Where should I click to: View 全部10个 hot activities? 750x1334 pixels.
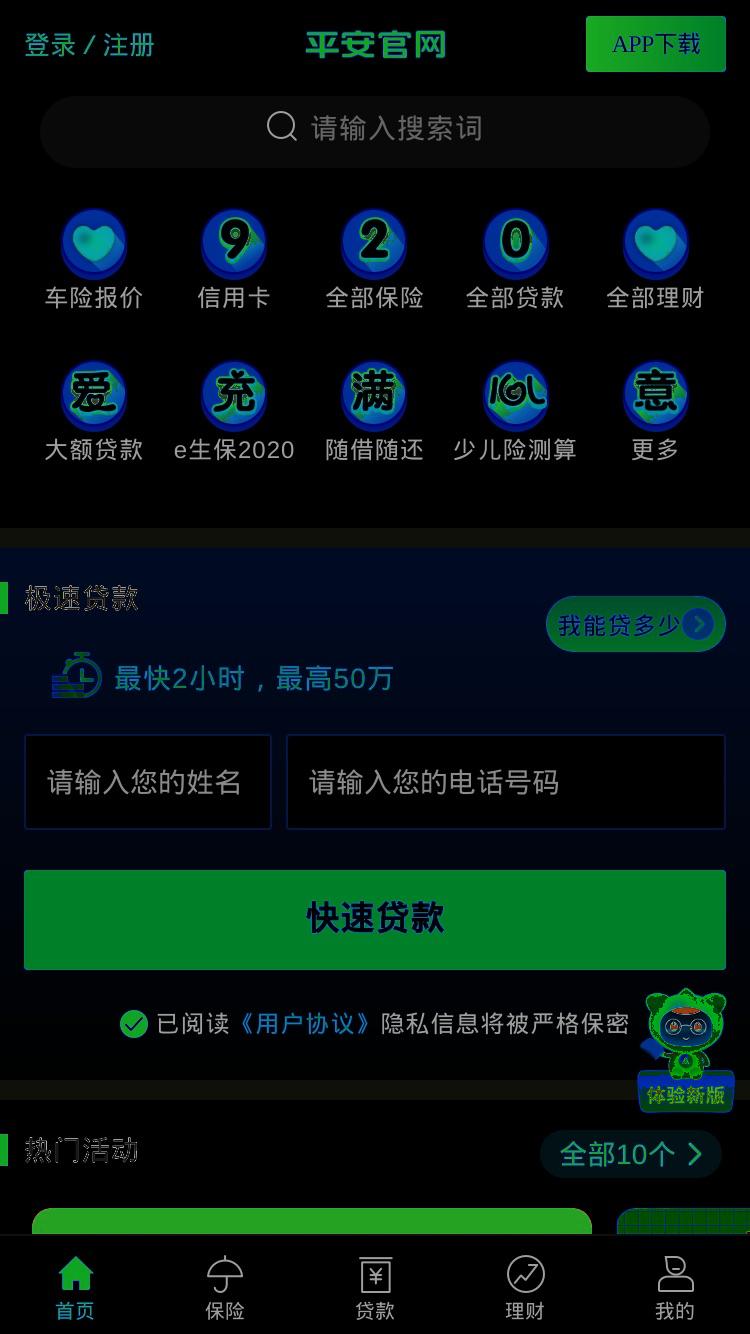pyautogui.click(x=631, y=1154)
